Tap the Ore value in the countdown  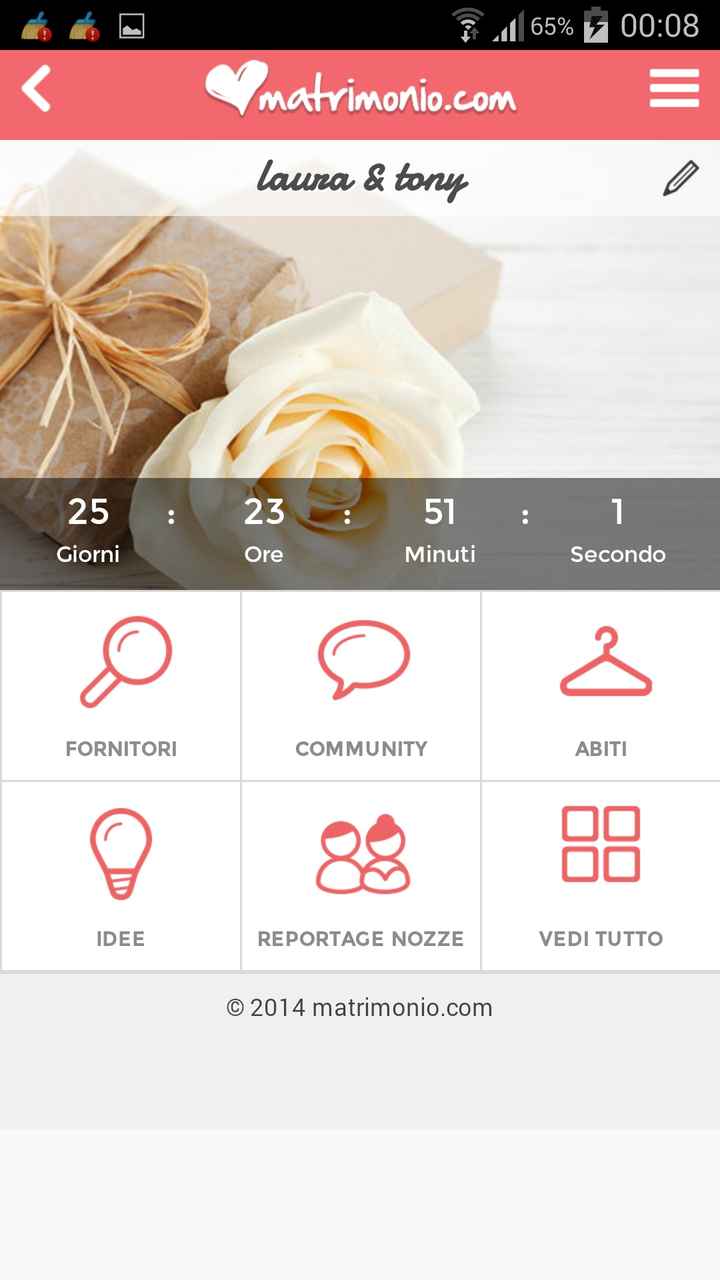(x=265, y=530)
